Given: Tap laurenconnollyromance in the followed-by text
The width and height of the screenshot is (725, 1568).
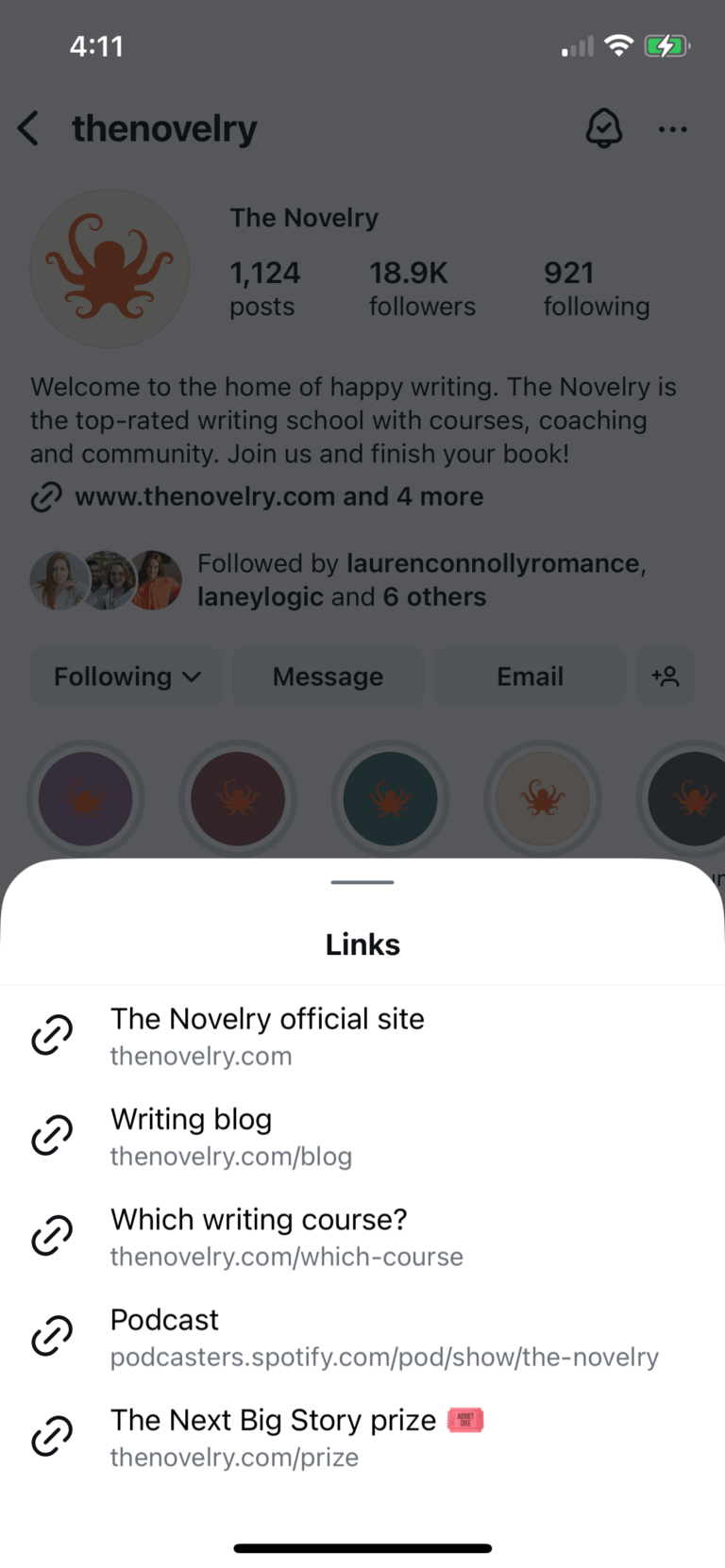Looking at the screenshot, I should tap(494, 563).
